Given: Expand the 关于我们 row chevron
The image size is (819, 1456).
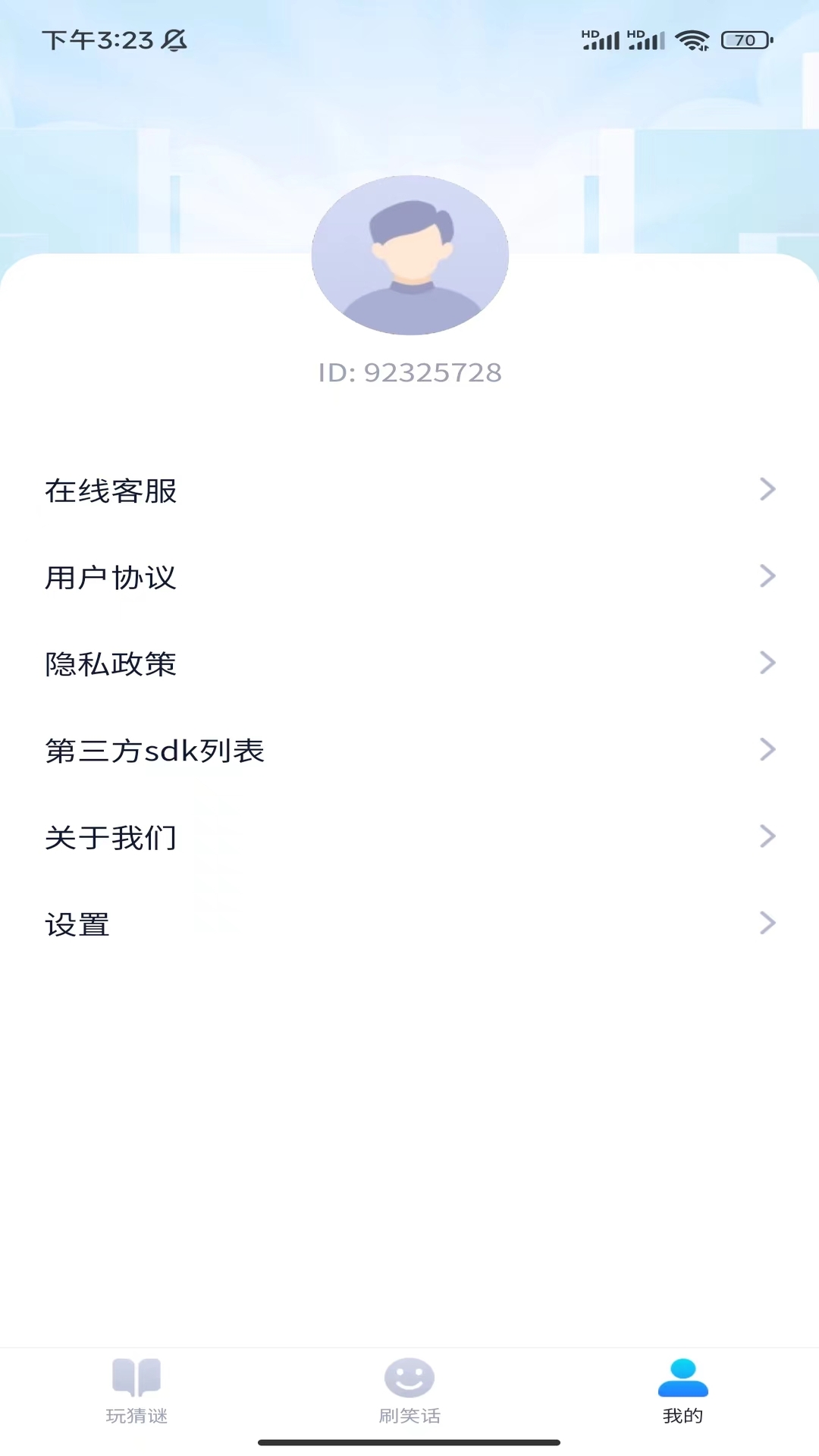Looking at the screenshot, I should [x=767, y=836].
